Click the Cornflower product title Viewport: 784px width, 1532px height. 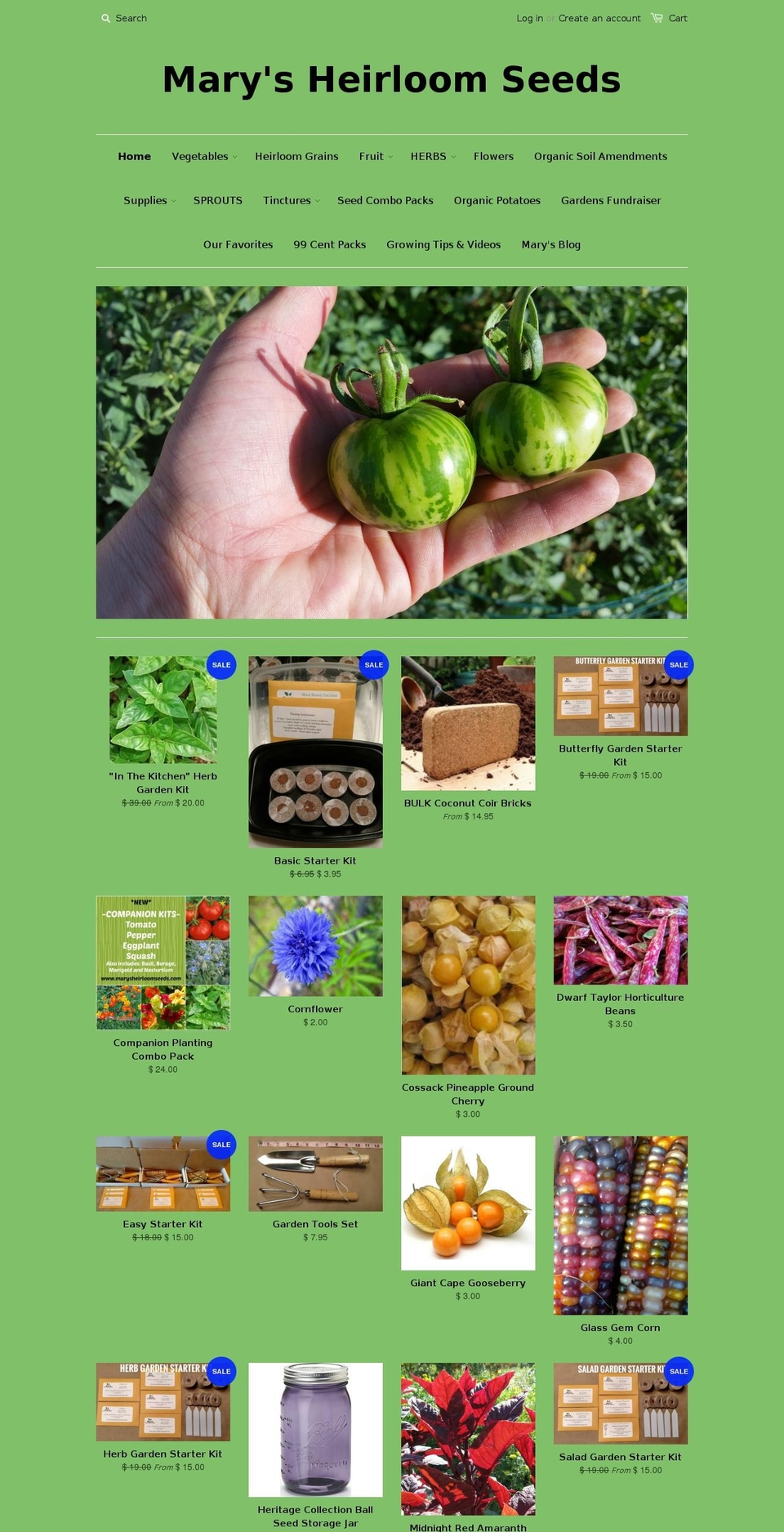click(315, 1009)
